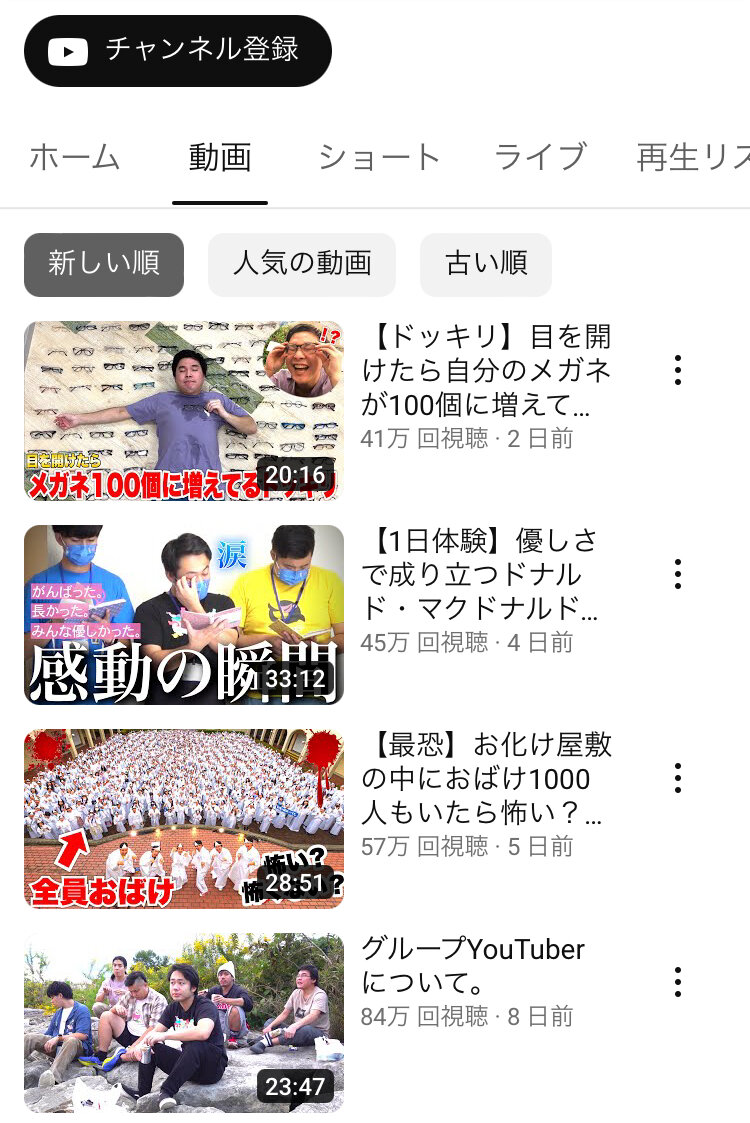Play the お化け屋敷 おばけ1000人 video
Image resolution: width=750 pixels, height=1123 pixels.
184,819
